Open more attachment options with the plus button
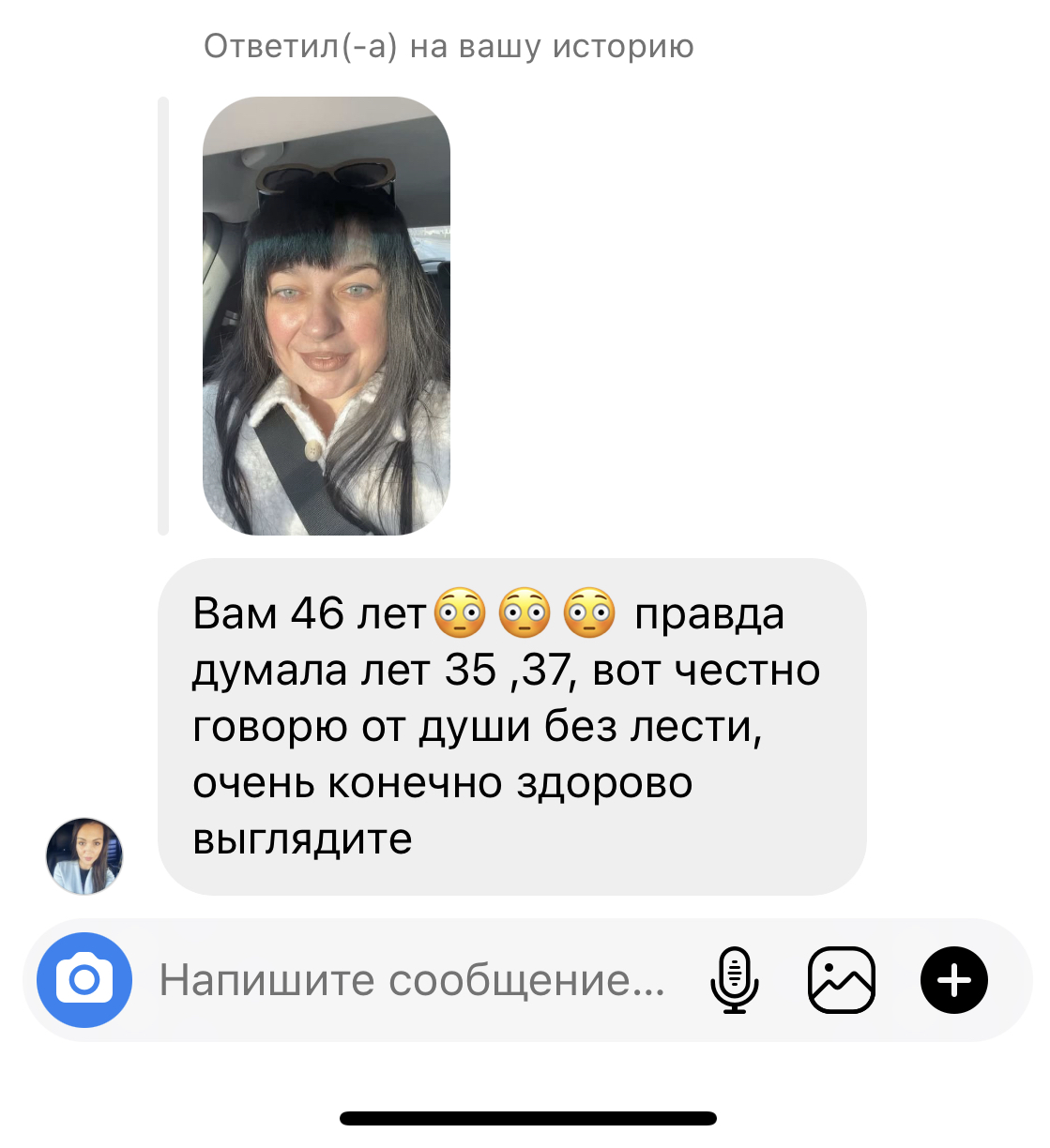Screen dimensions: 1050x1148 coord(953,980)
